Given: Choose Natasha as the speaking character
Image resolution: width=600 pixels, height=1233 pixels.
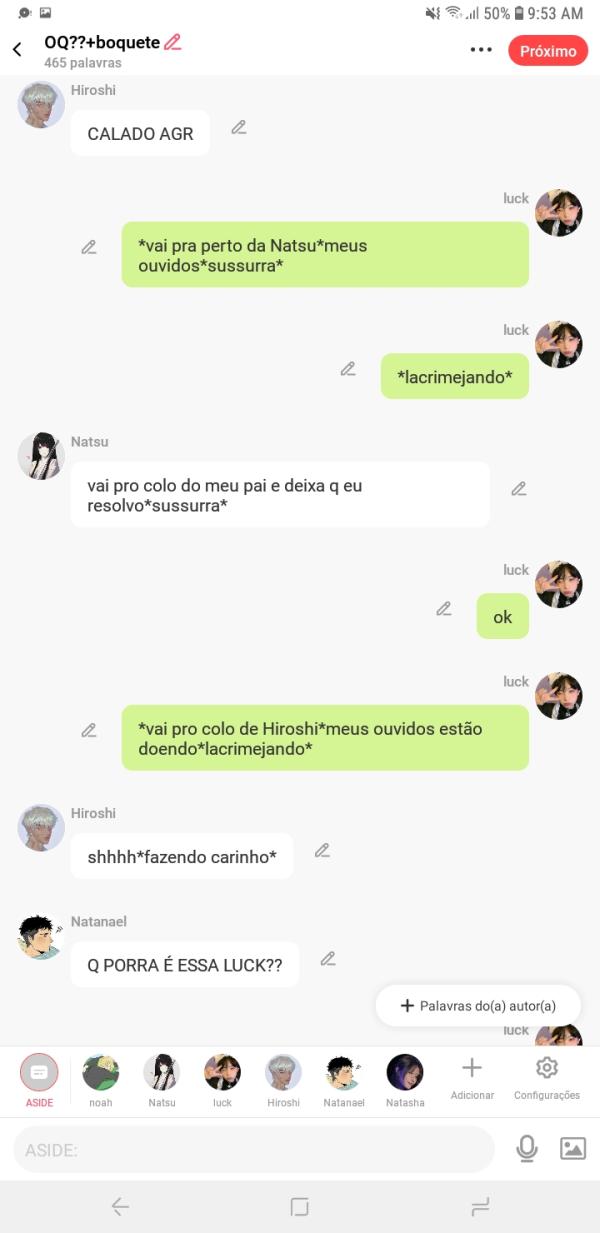Looking at the screenshot, I should point(405,1079).
